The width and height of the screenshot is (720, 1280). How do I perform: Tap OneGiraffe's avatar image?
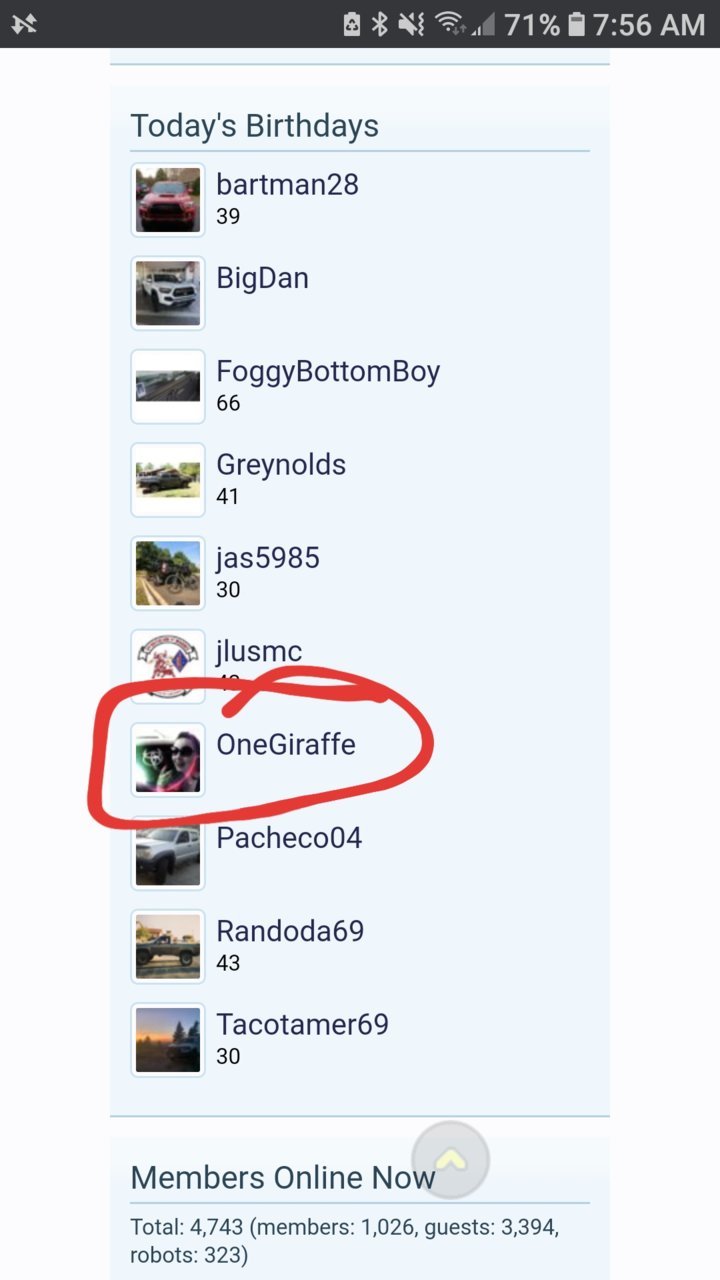[168, 760]
